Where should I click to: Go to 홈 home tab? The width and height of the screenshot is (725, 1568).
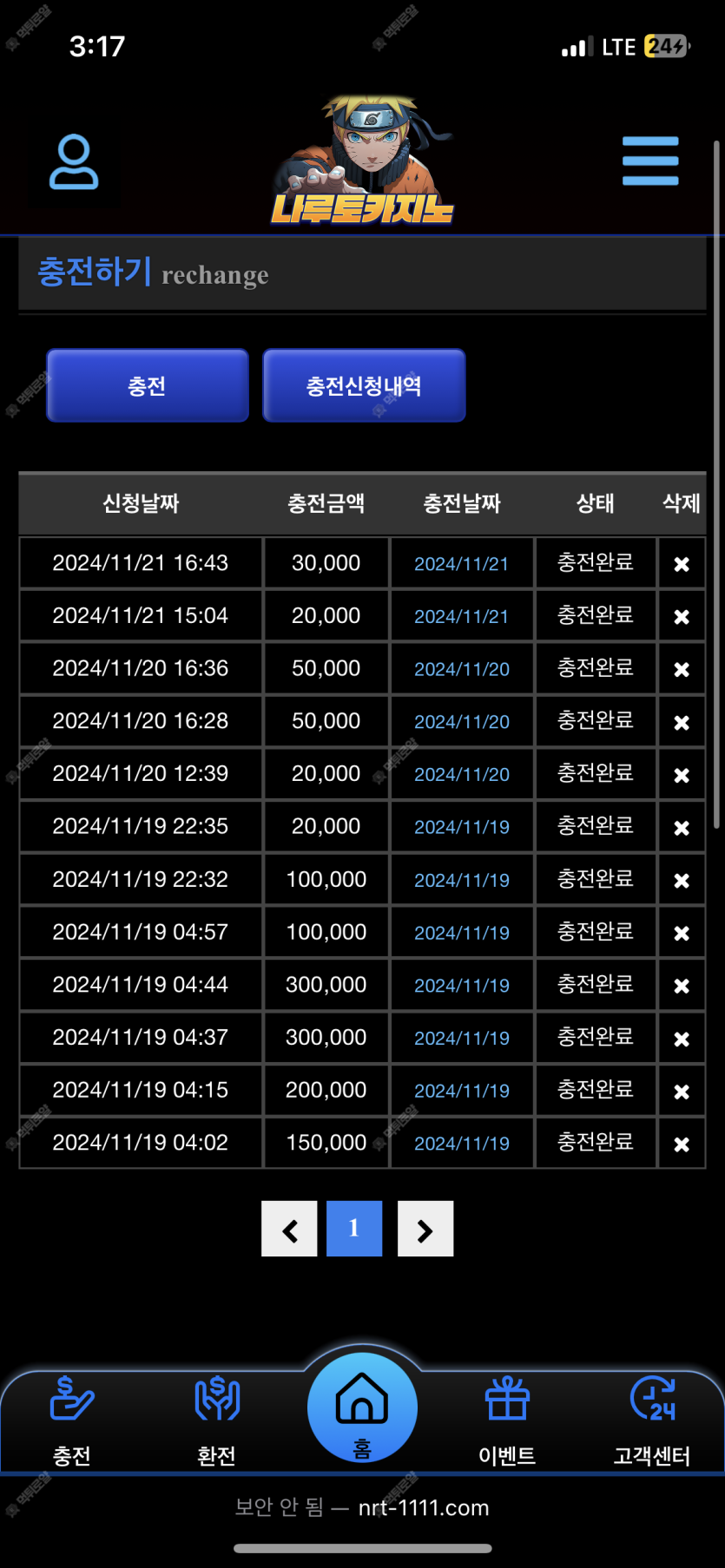pos(362,1407)
